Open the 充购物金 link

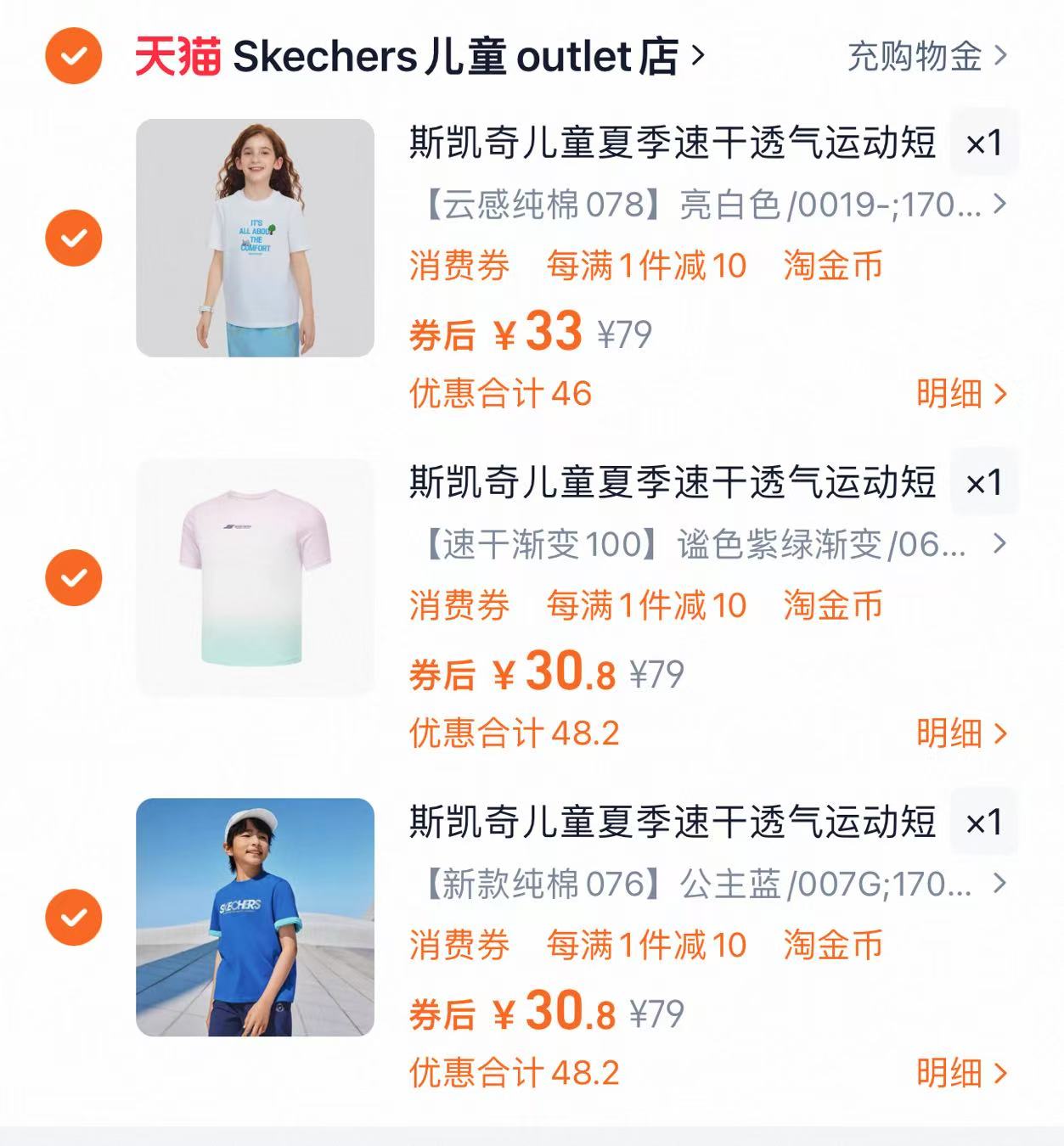(x=926, y=57)
